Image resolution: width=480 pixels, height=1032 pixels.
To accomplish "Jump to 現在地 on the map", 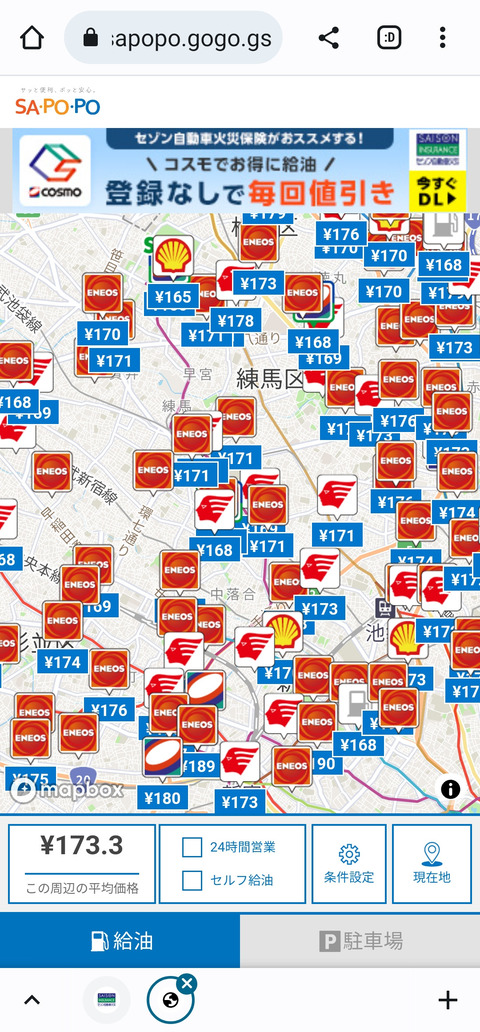I will coord(432,864).
